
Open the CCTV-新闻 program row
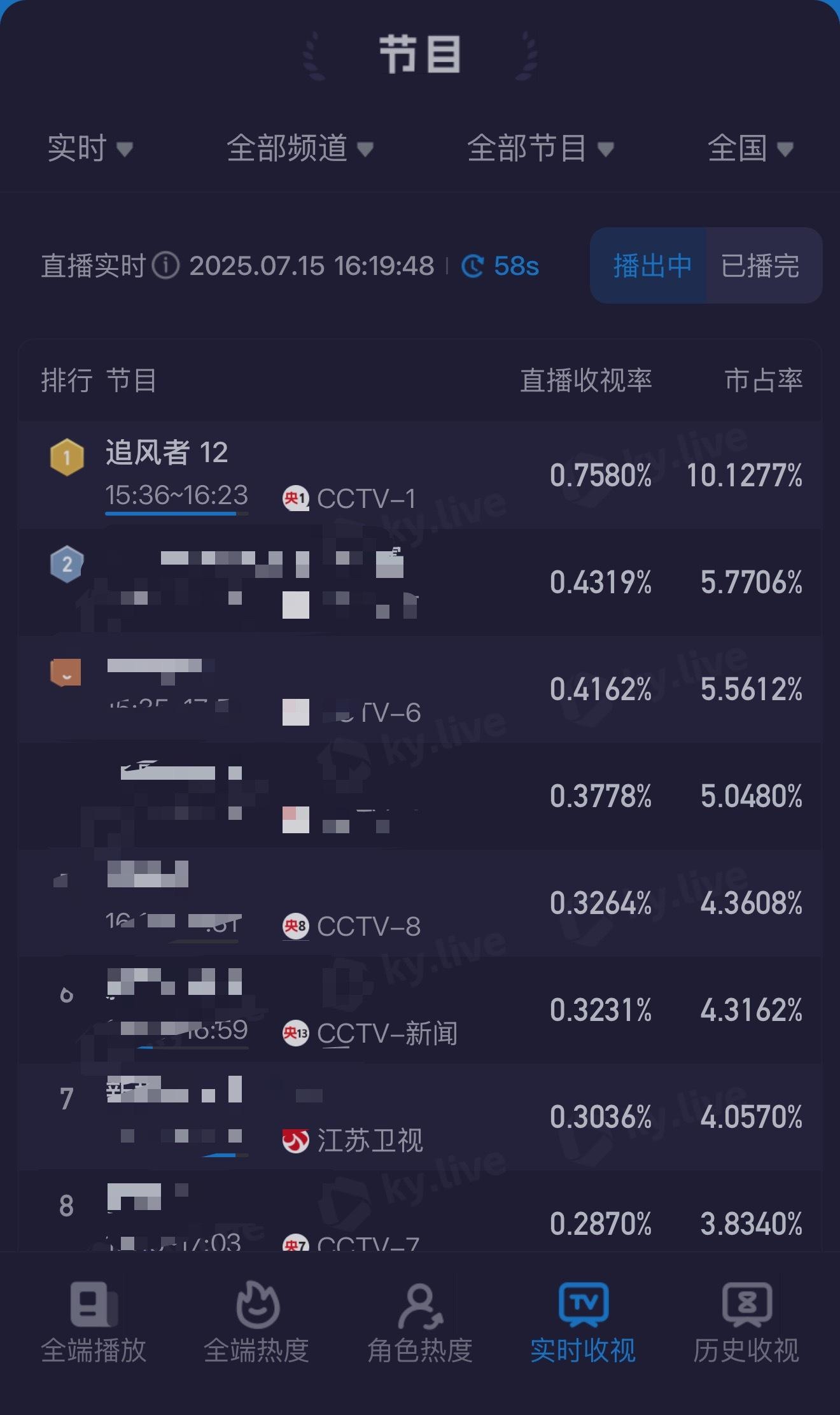point(420,1010)
